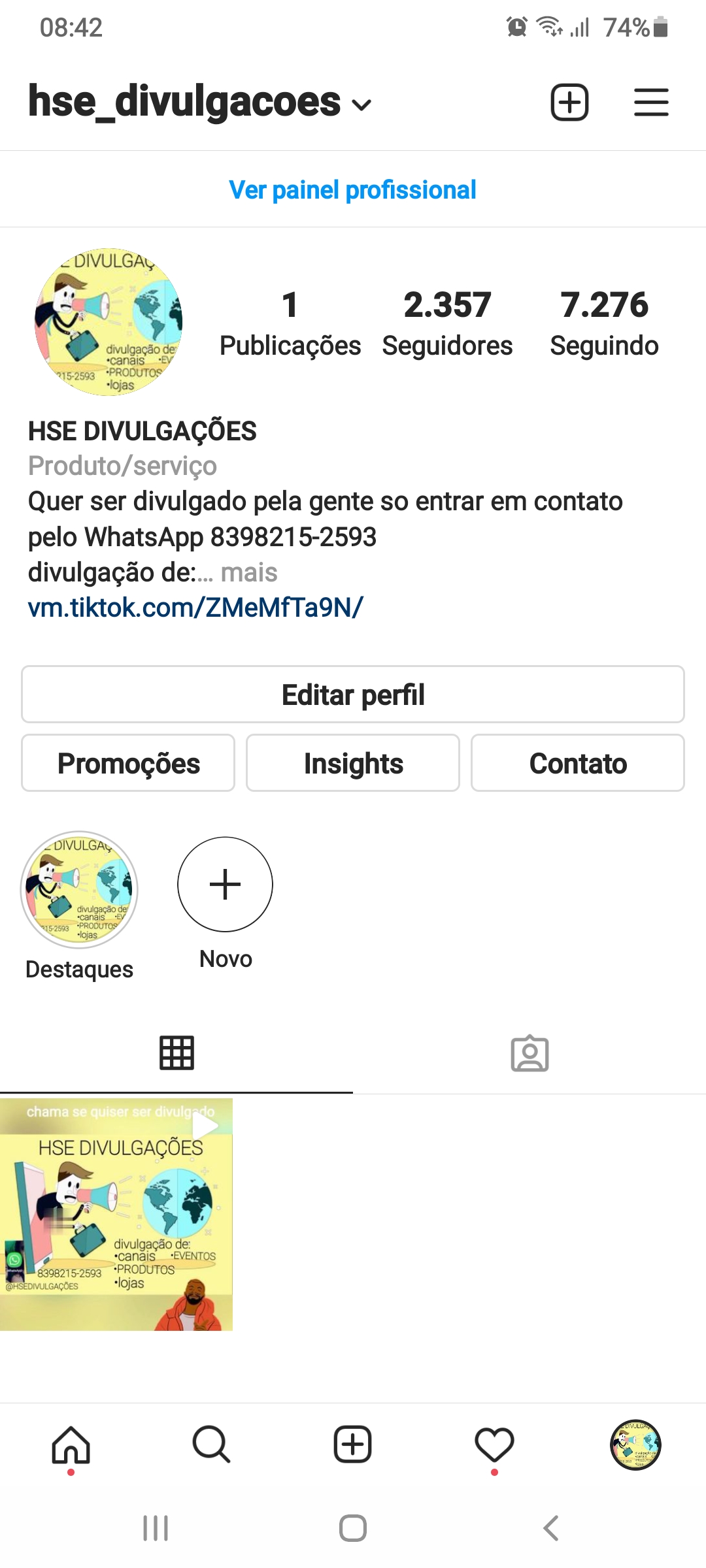The width and height of the screenshot is (706, 1568).
Task: Open the activity heart tab
Action: [x=494, y=1445]
